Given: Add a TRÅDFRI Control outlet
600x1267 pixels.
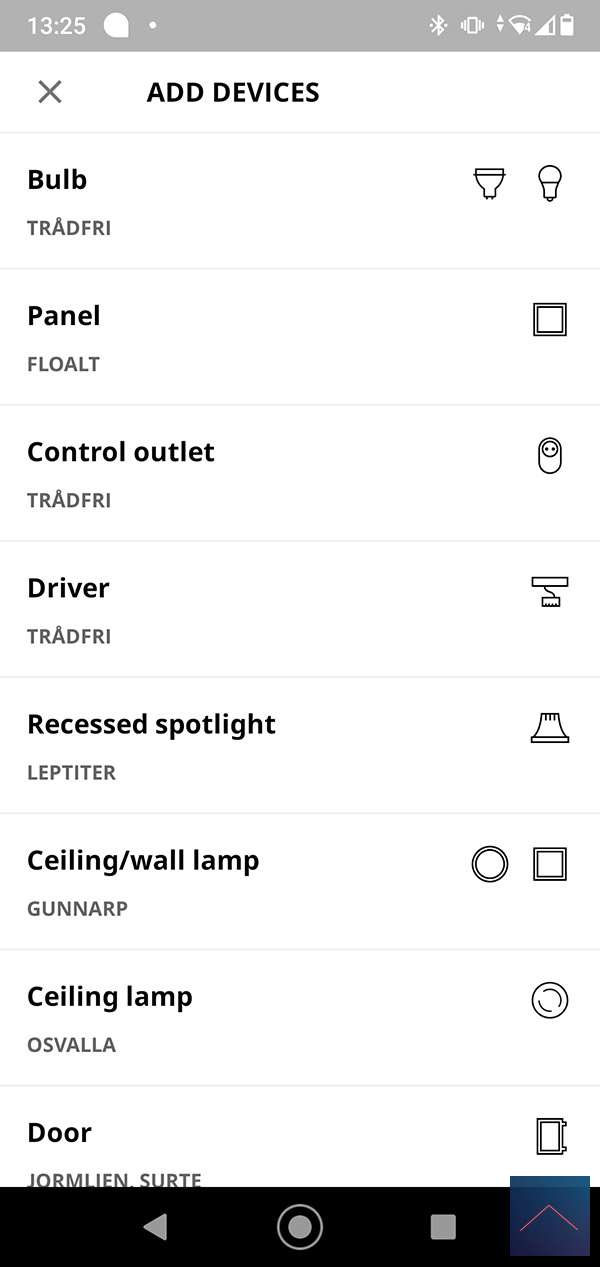Looking at the screenshot, I should (x=300, y=473).
